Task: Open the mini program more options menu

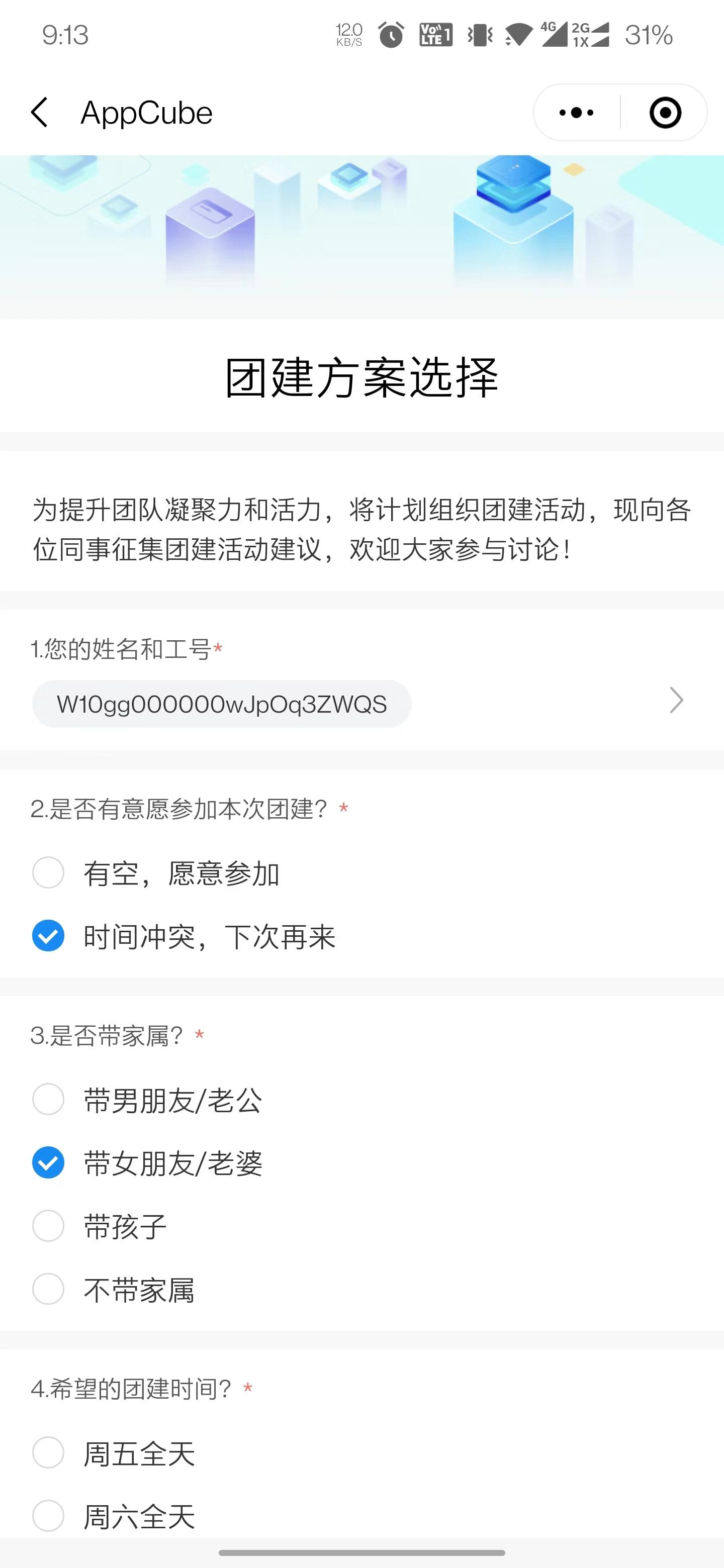Action: click(x=576, y=113)
